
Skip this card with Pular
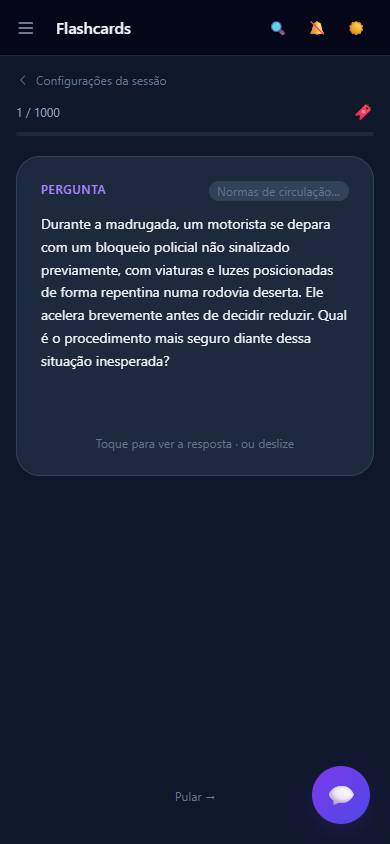[x=195, y=797]
